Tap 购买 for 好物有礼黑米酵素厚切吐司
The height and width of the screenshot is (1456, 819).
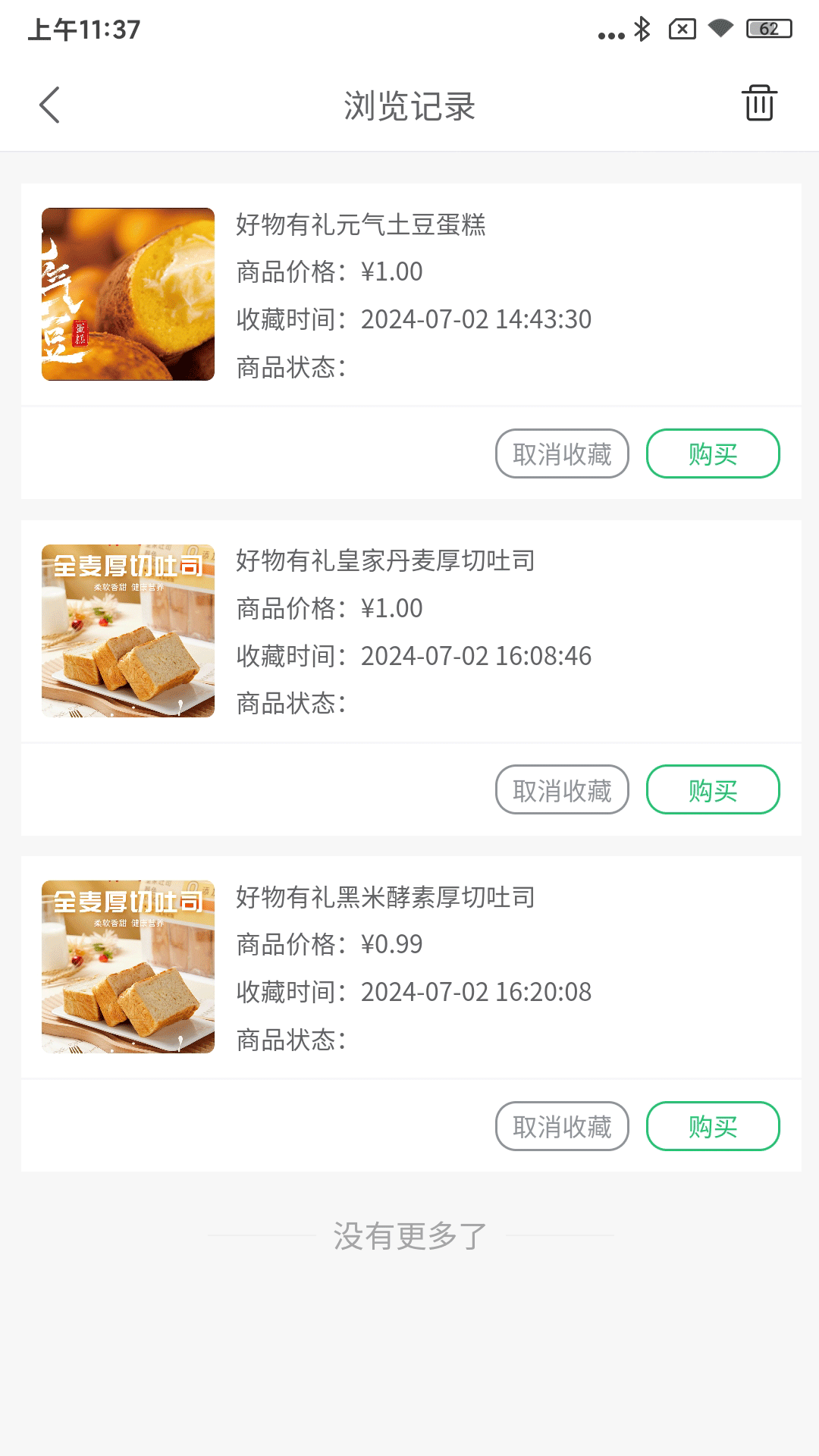pyautogui.click(x=712, y=1127)
